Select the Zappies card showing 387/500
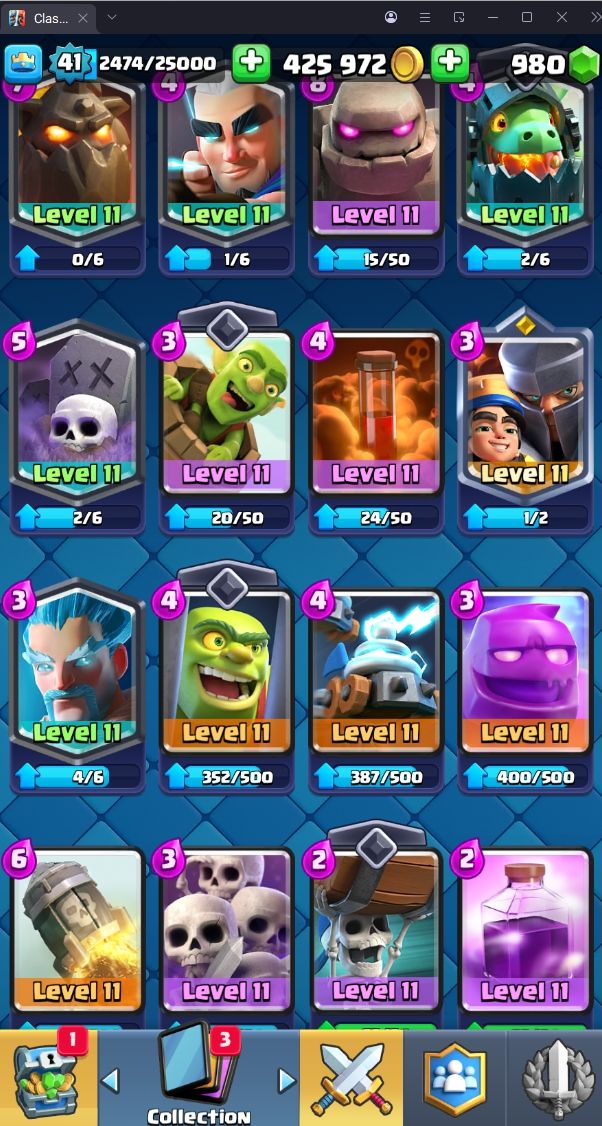 click(x=376, y=680)
